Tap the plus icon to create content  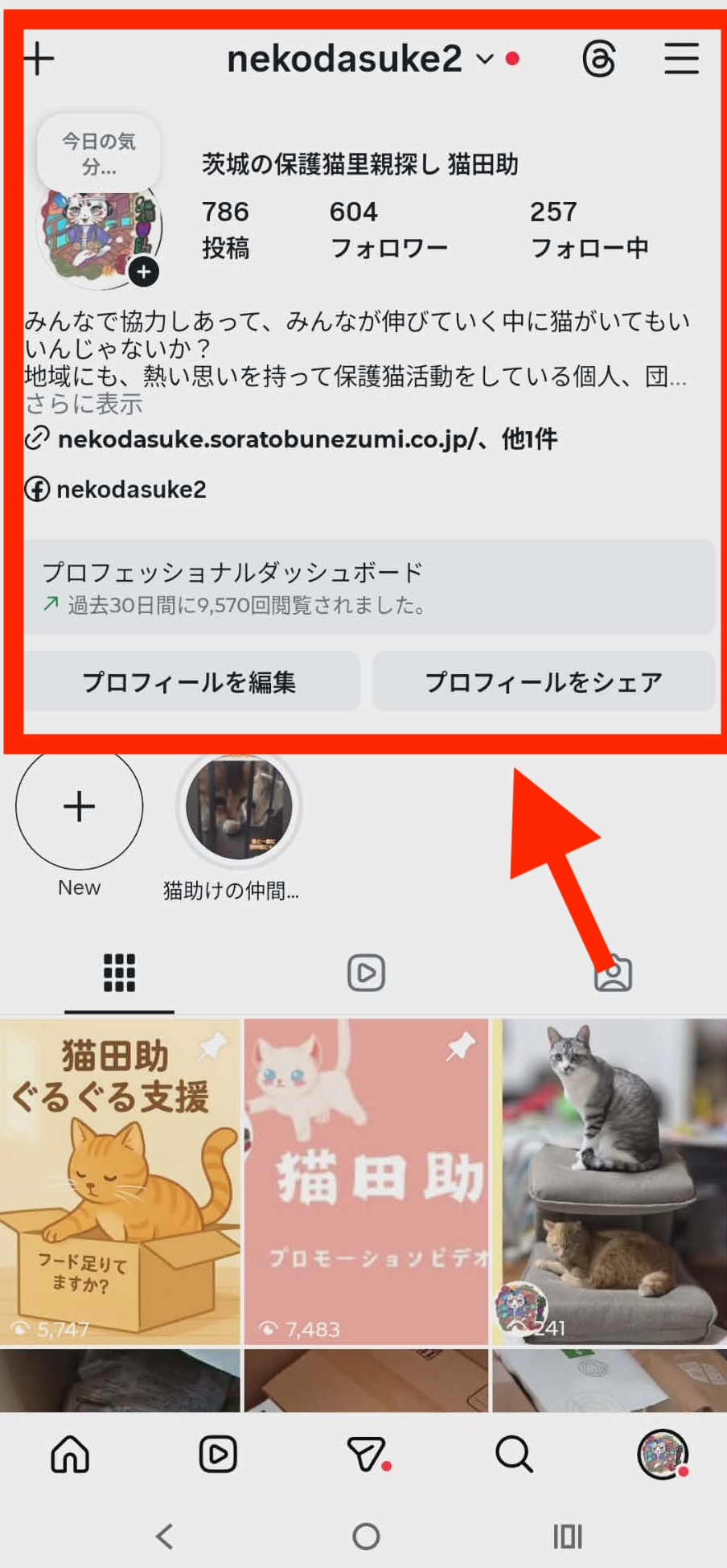[38, 58]
